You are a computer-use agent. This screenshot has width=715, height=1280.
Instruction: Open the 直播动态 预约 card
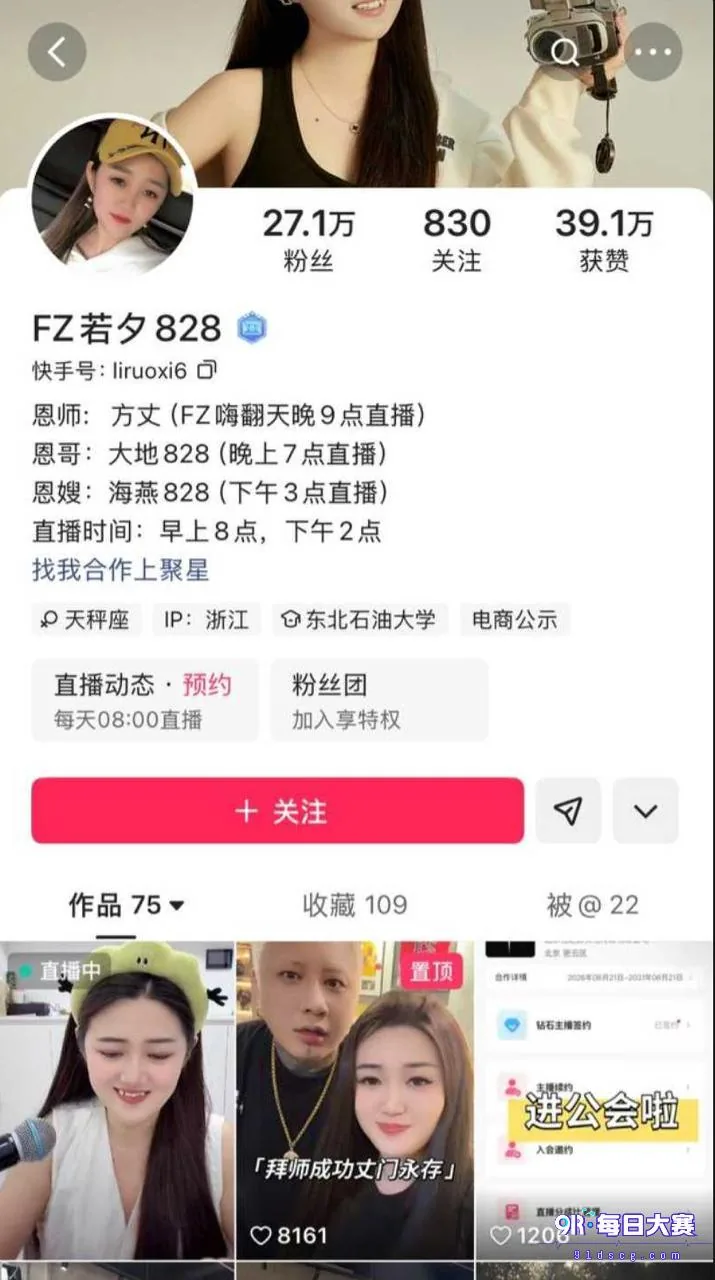pyautogui.click(x=144, y=700)
